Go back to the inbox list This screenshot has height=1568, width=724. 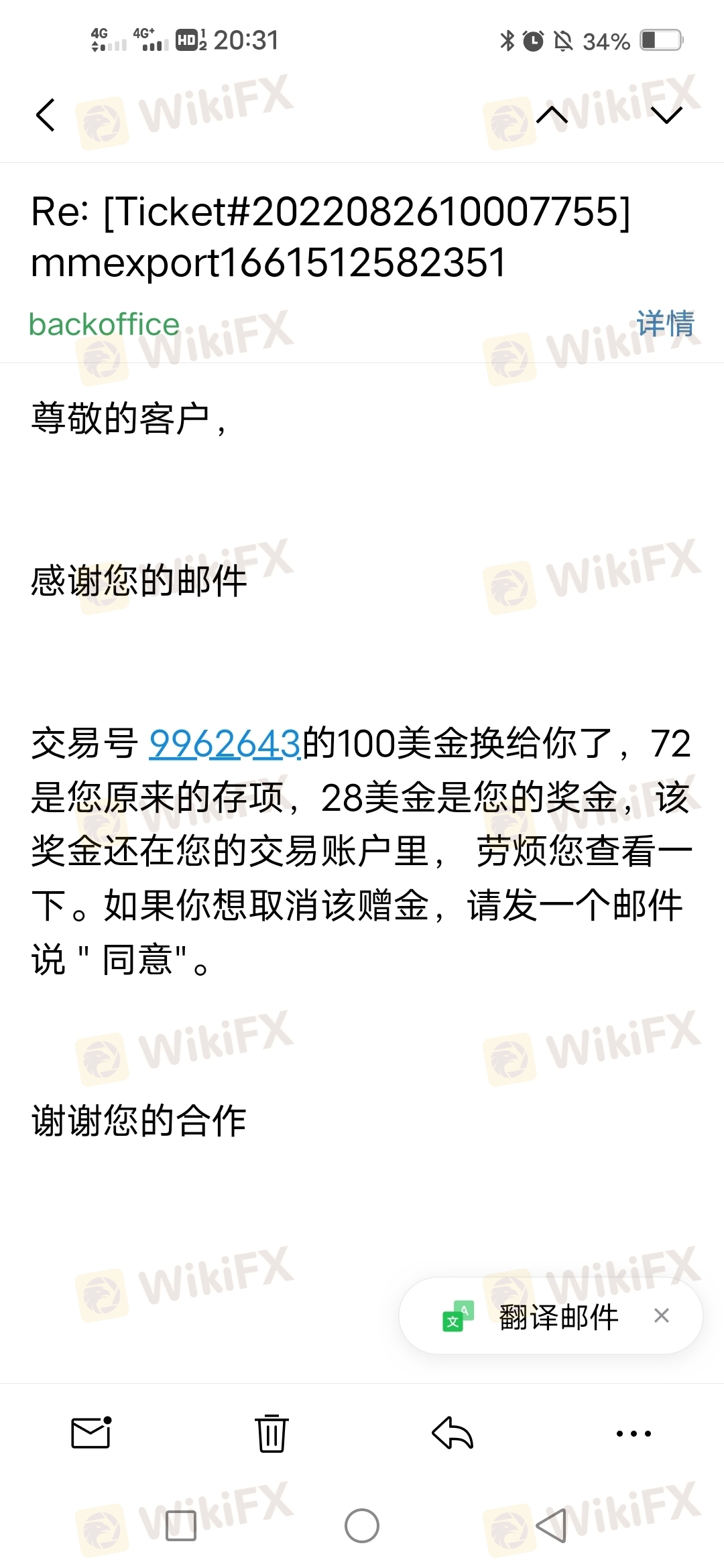(46, 115)
